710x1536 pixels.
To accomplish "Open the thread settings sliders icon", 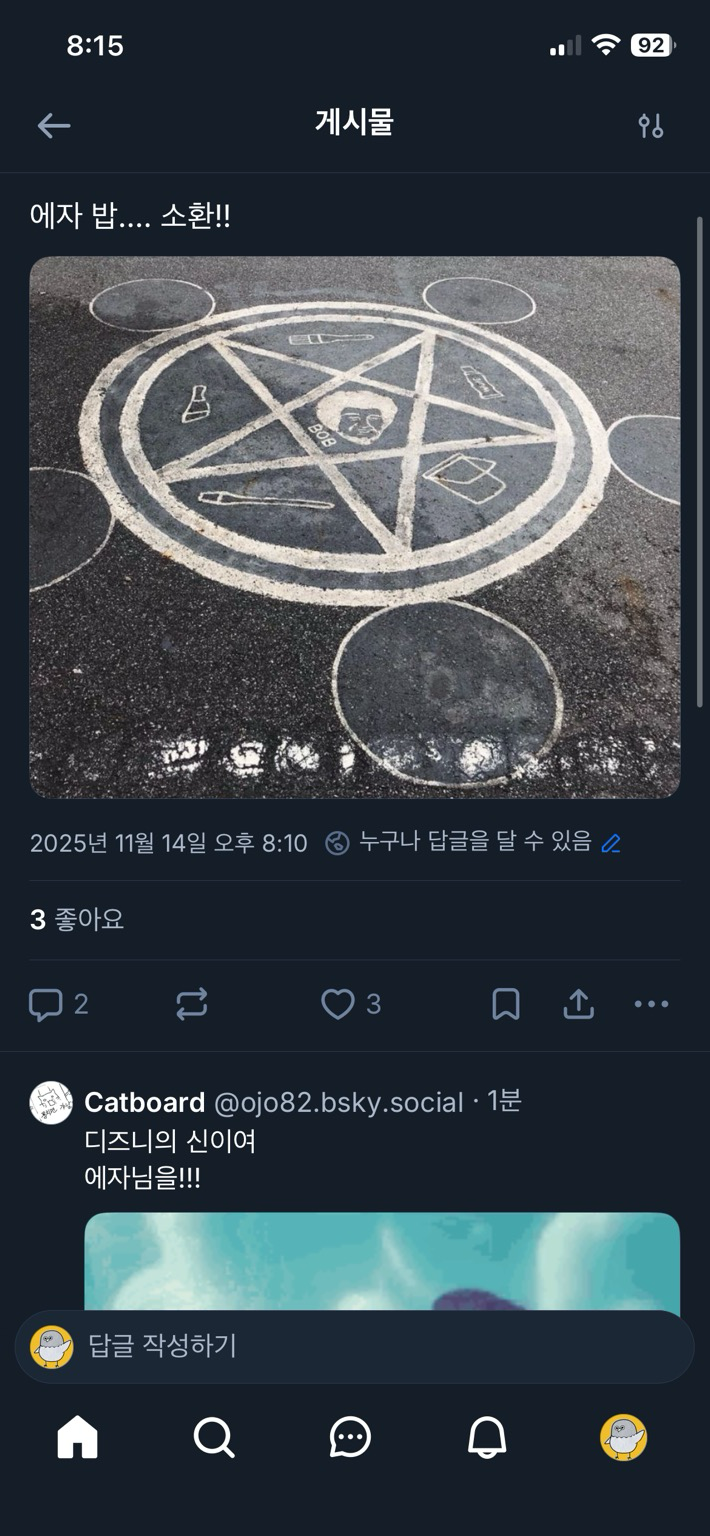I will click(x=651, y=125).
